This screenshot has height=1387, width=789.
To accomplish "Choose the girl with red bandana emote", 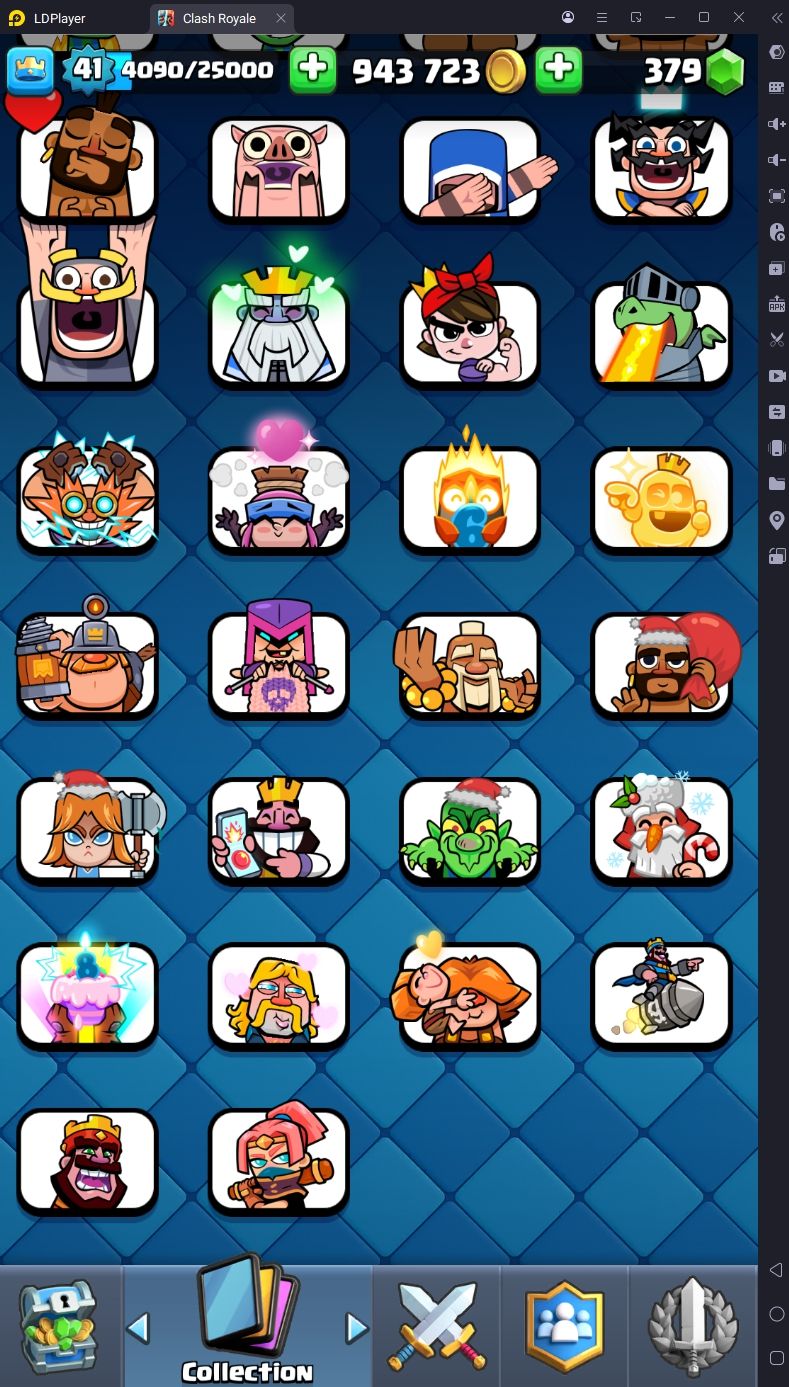I will pos(470,333).
